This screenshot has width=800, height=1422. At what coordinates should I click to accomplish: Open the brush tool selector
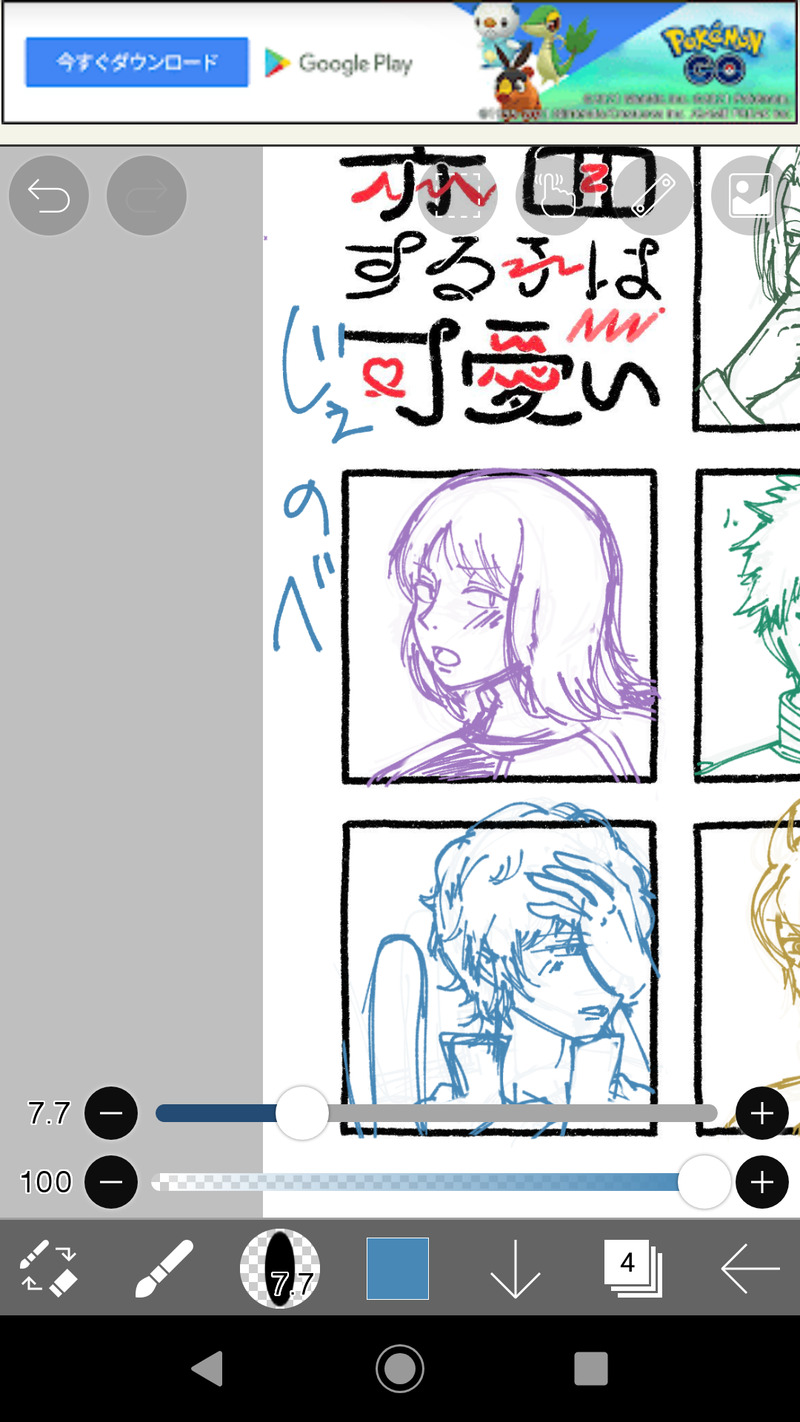coord(164,1267)
